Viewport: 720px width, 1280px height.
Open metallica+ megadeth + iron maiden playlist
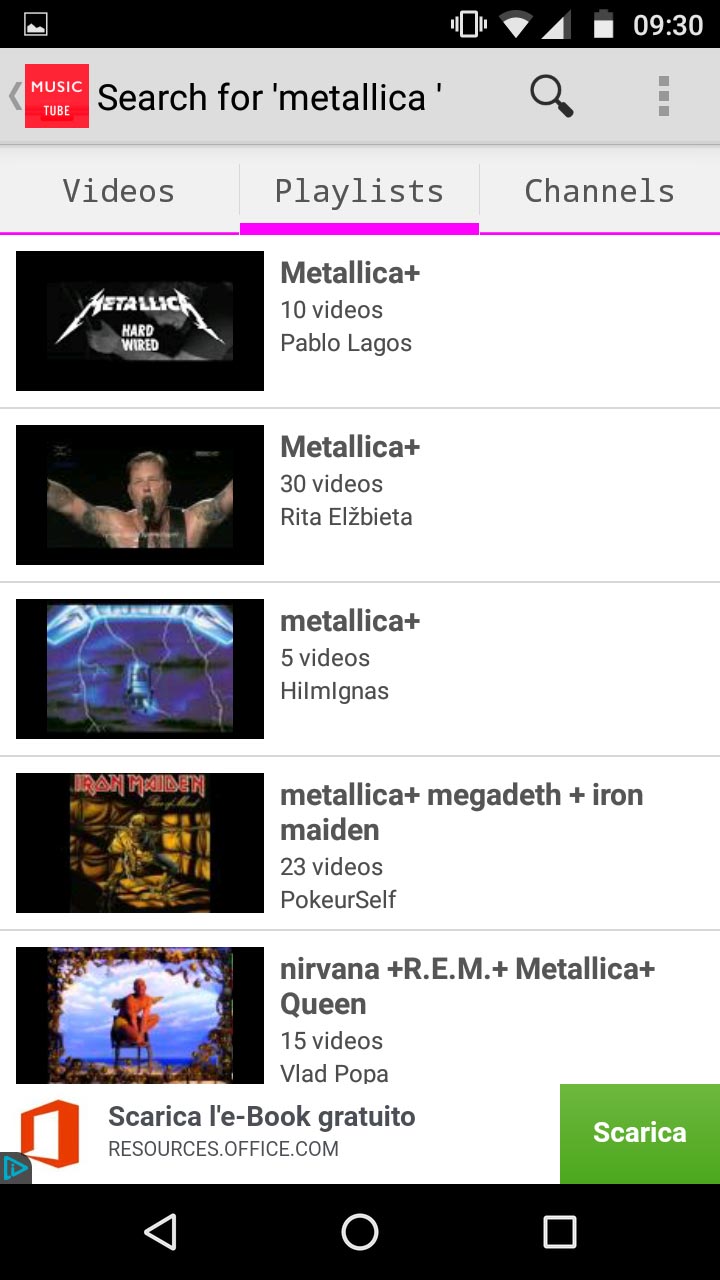[360, 843]
